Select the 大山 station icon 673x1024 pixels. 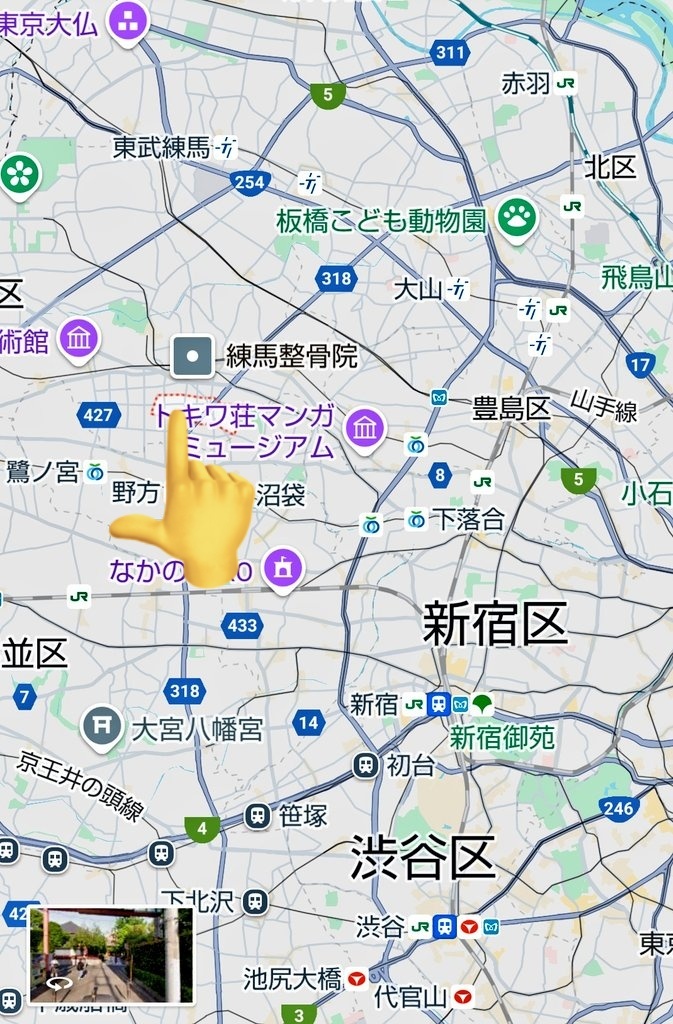[459, 289]
